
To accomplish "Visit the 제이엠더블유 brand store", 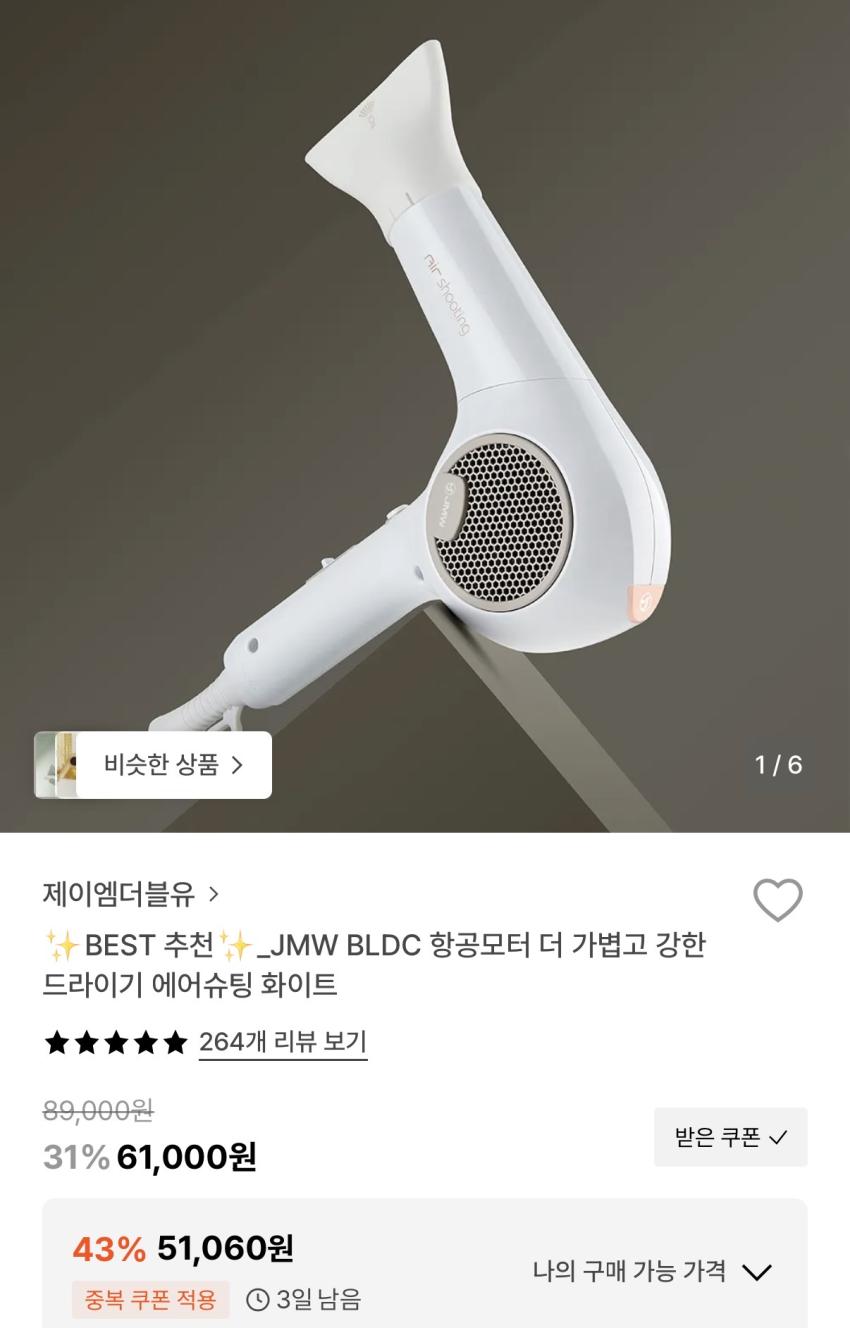I will [131, 893].
